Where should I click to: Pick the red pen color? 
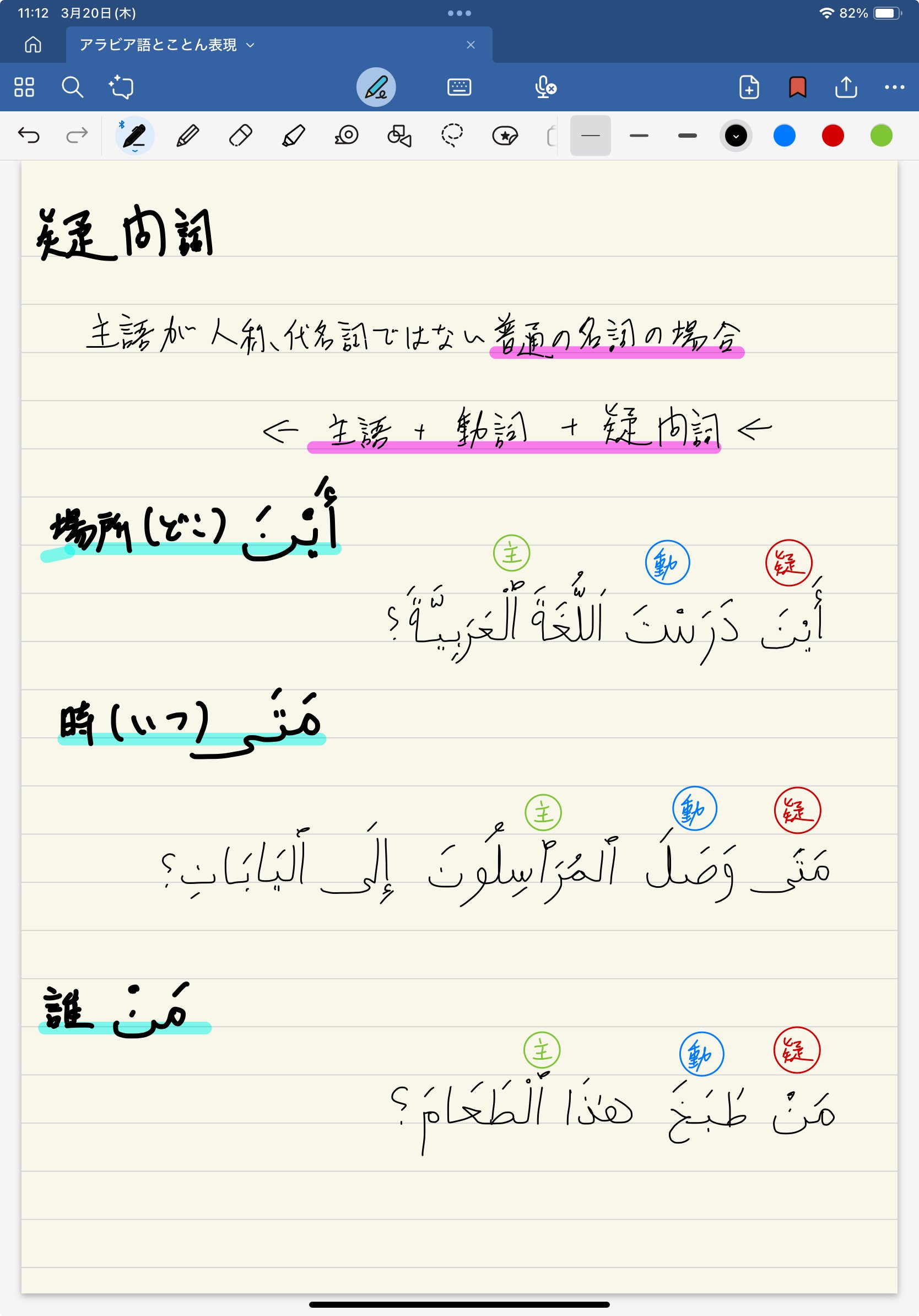[832, 135]
